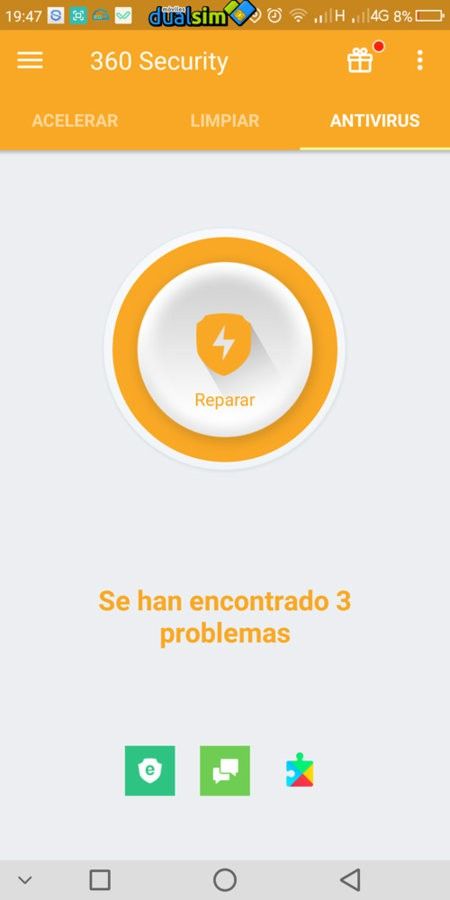Go to the home screen
The width and height of the screenshot is (450, 900).
tap(225, 879)
